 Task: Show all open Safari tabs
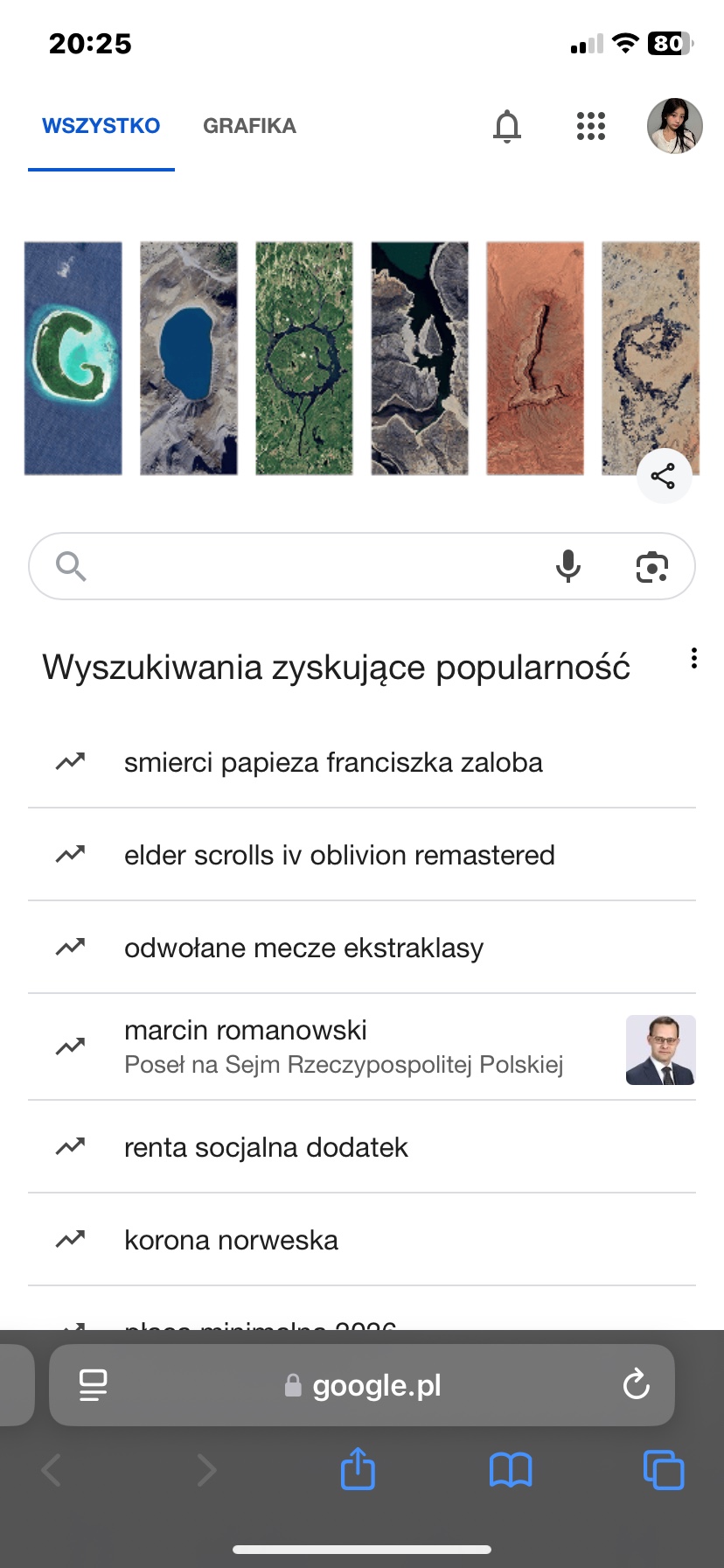click(664, 1470)
